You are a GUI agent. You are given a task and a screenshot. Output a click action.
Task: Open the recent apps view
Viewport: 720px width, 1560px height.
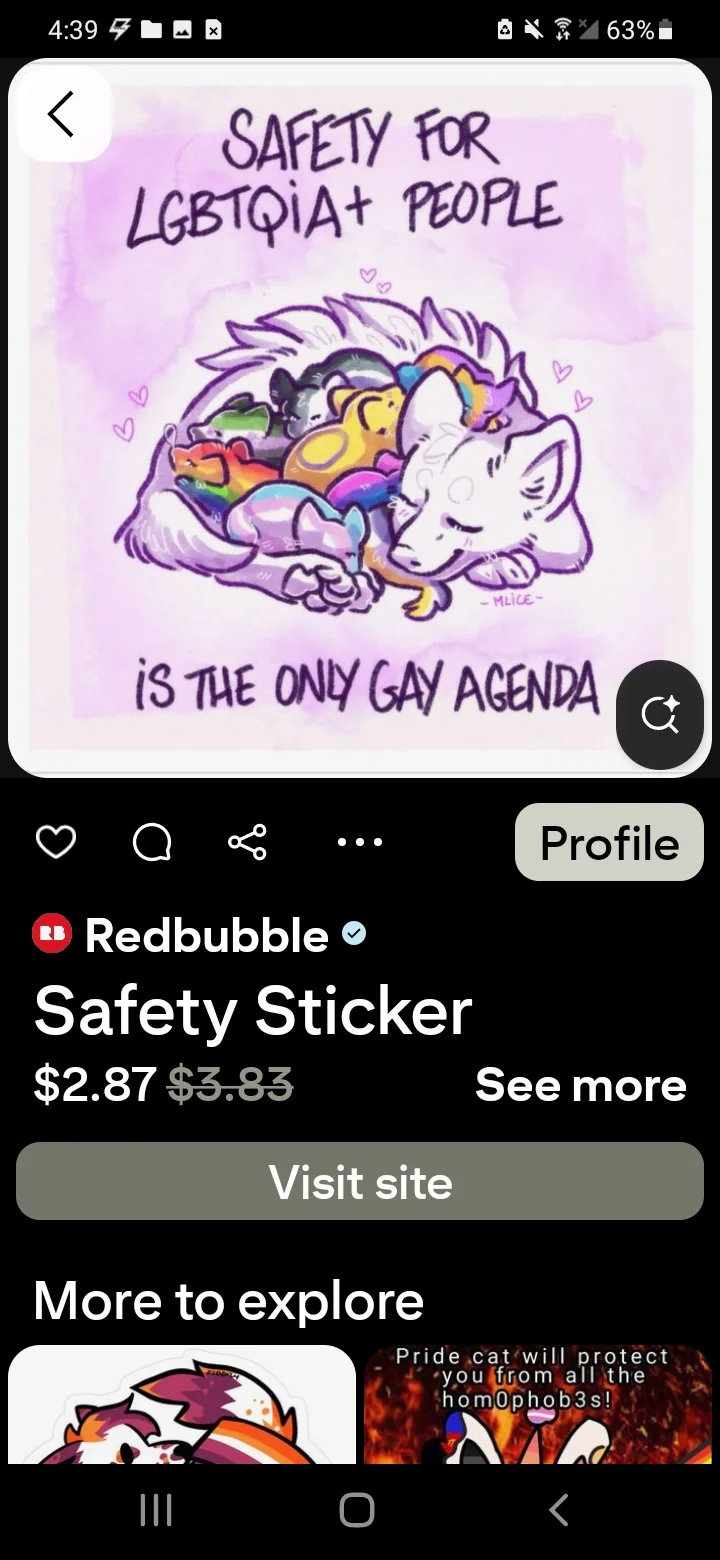coord(156,1510)
